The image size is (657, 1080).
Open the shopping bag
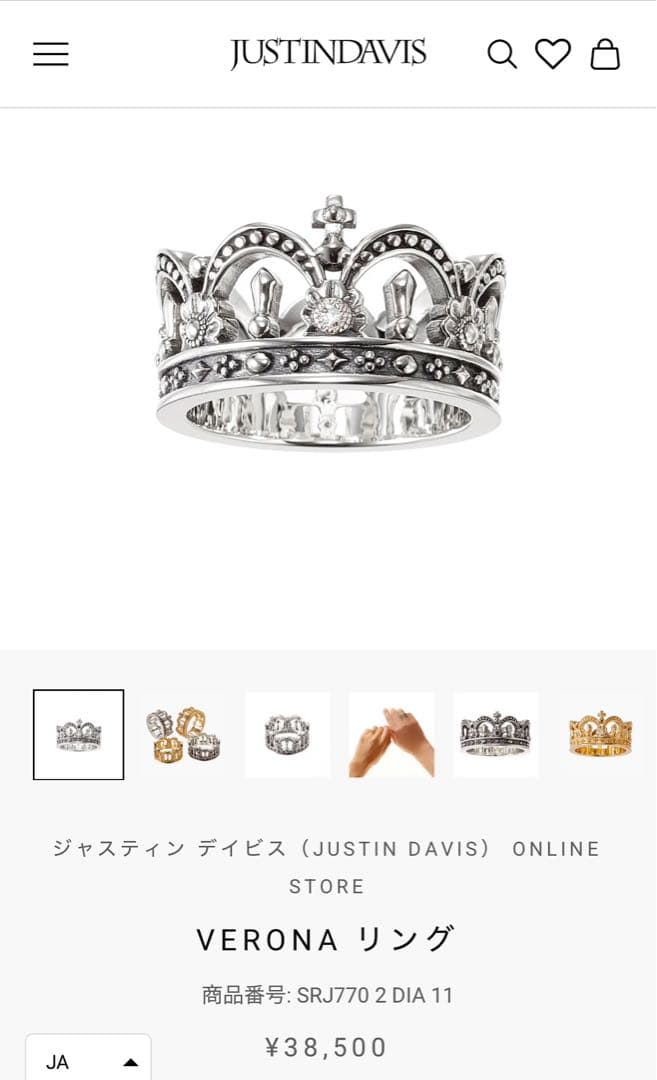point(605,54)
